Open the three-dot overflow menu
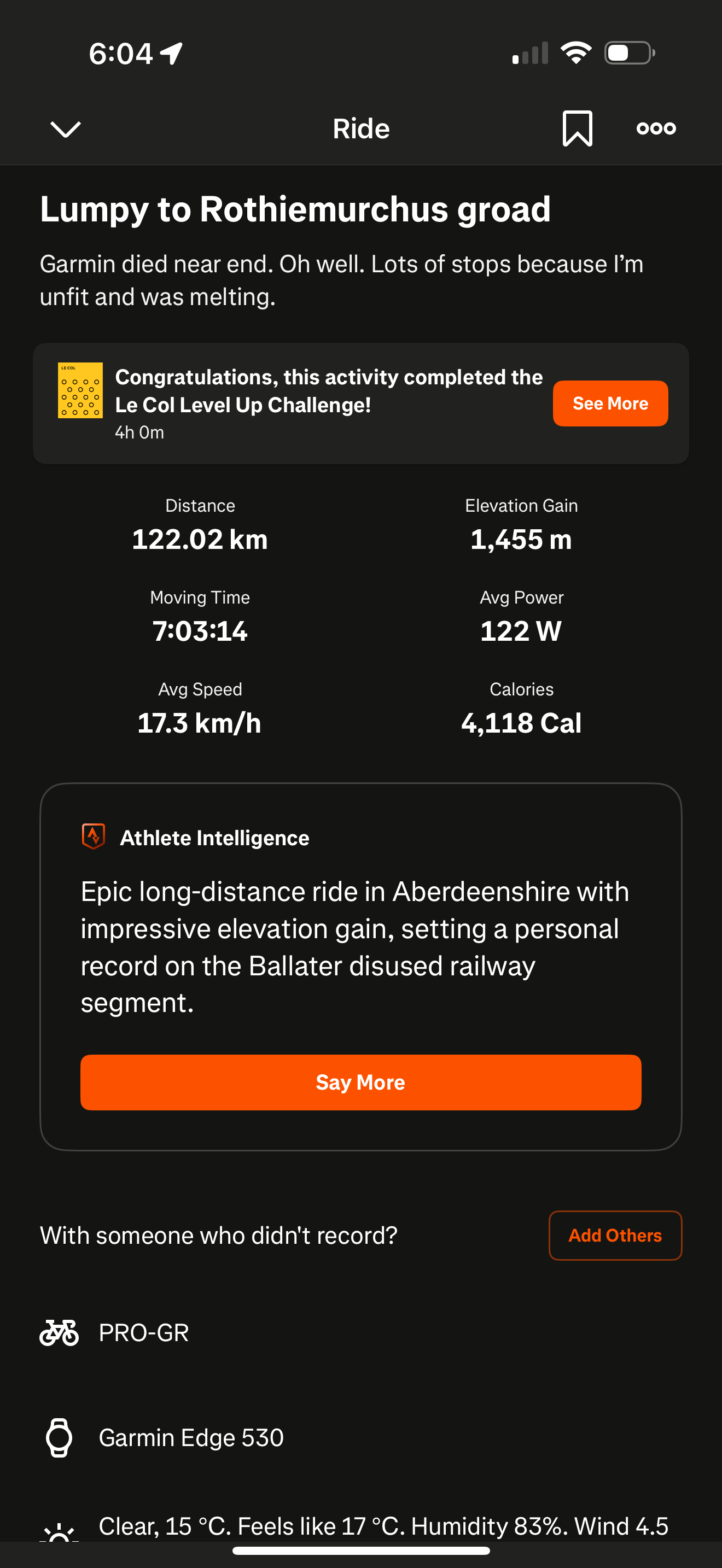The width and height of the screenshot is (722, 1568). click(x=656, y=128)
